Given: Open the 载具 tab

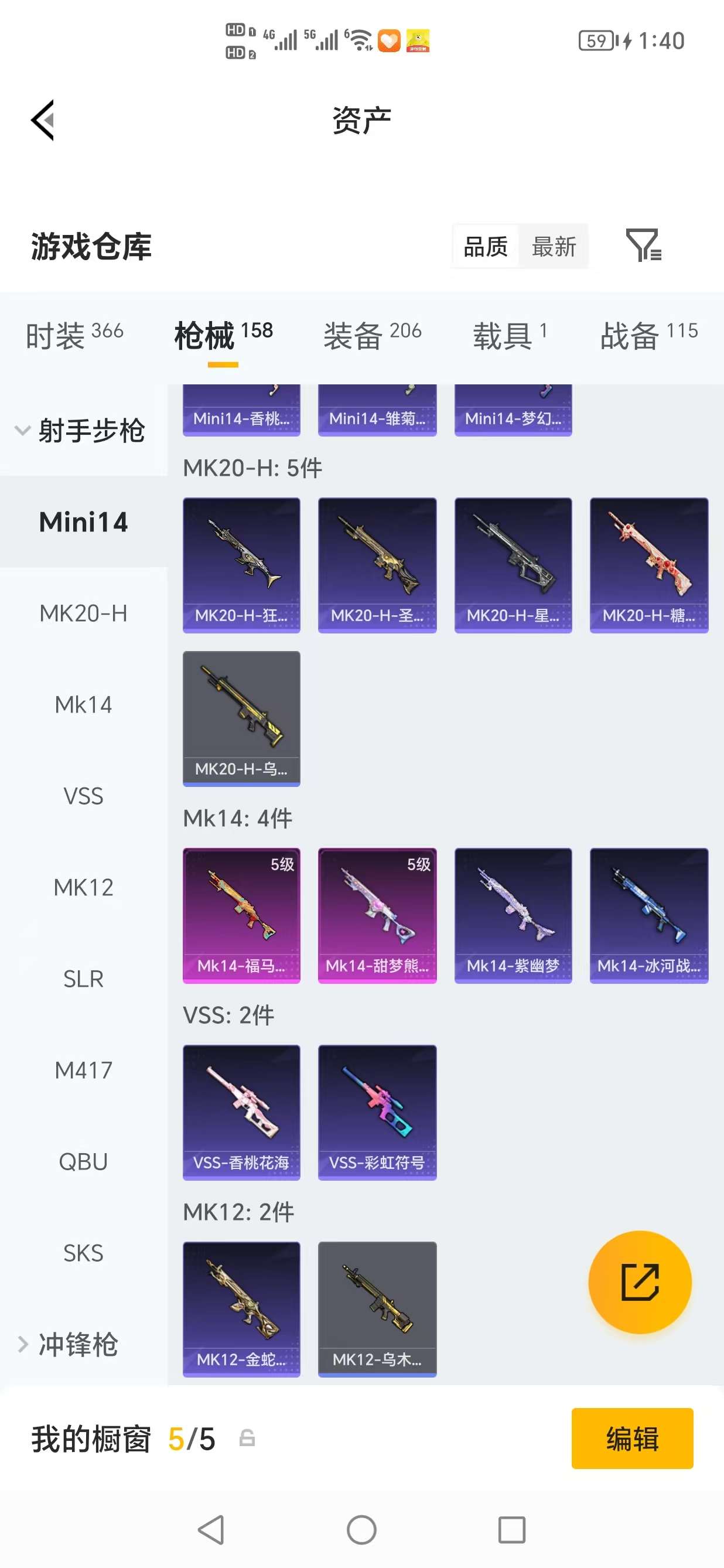Looking at the screenshot, I should (x=510, y=335).
